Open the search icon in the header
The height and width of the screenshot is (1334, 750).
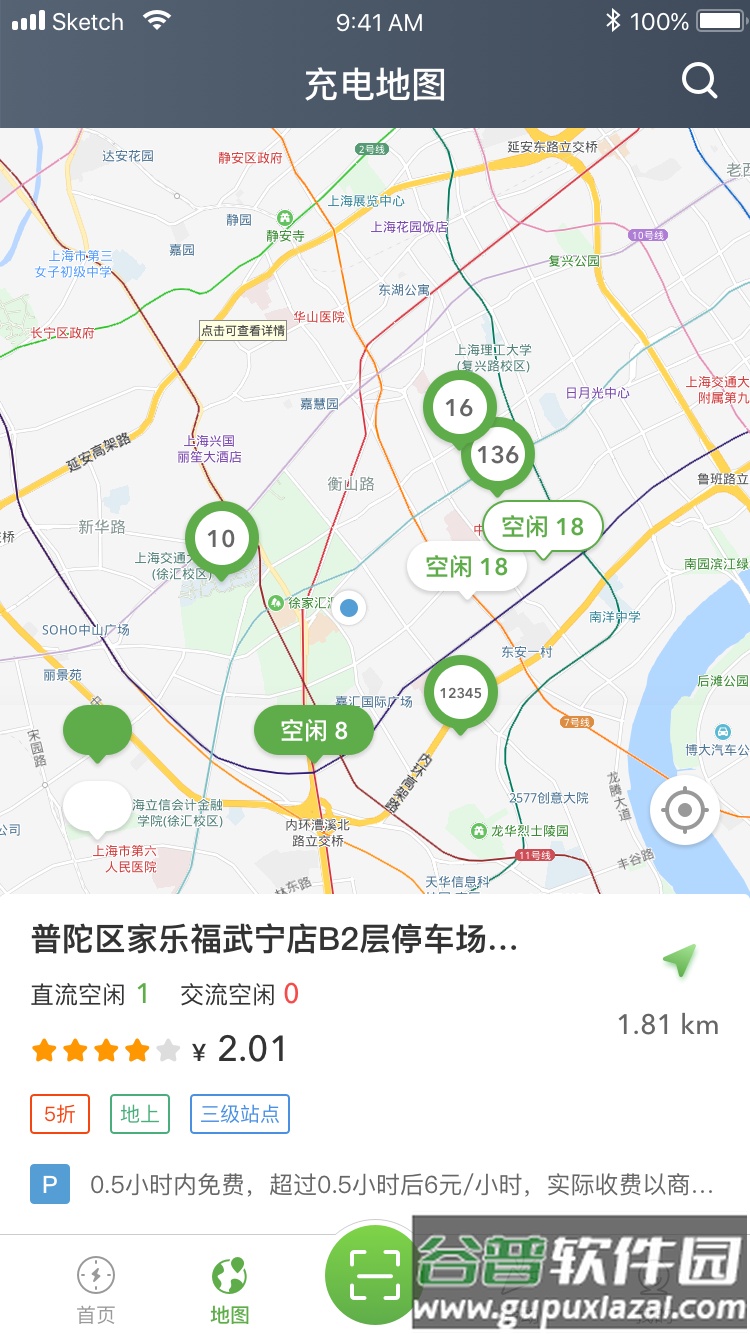[x=699, y=80]
